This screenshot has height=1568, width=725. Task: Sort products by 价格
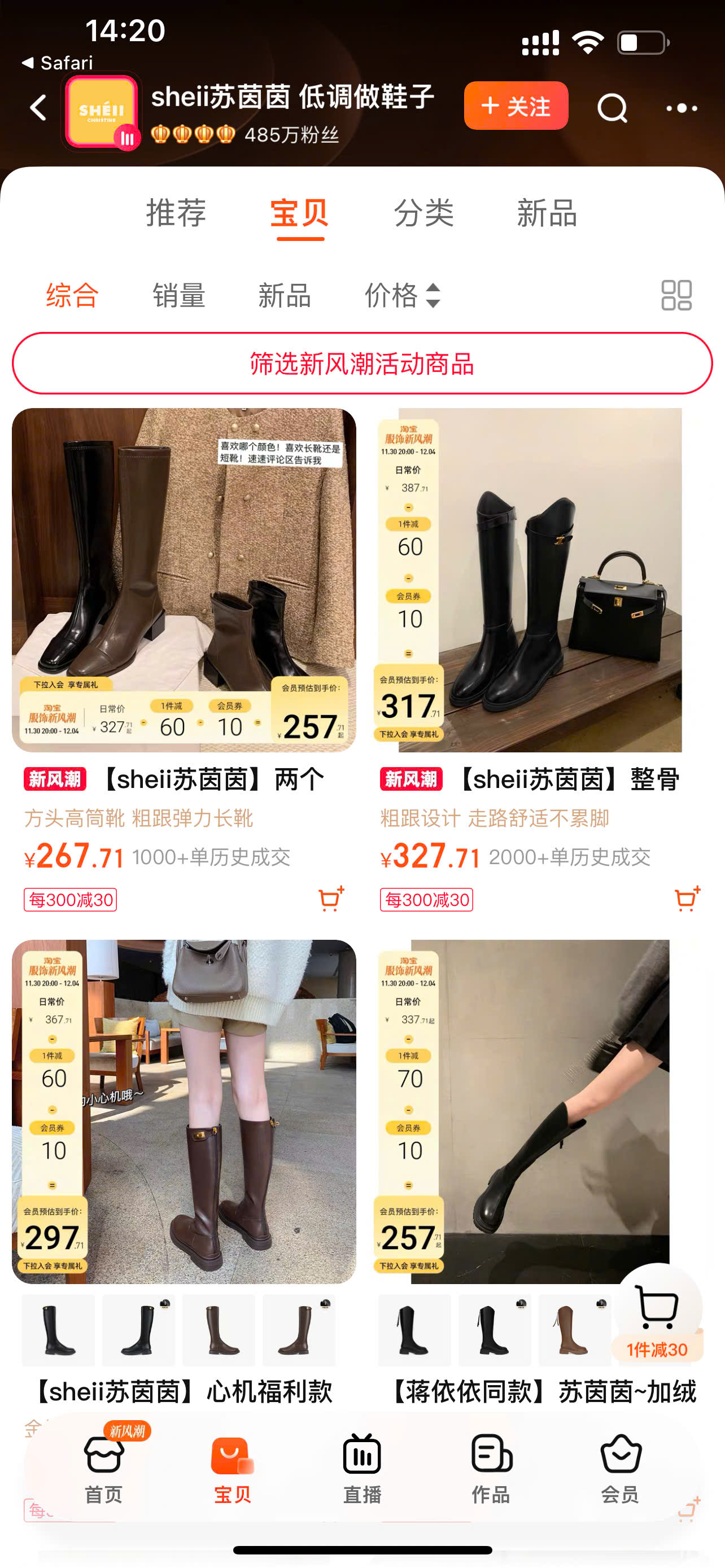point(401,296)
